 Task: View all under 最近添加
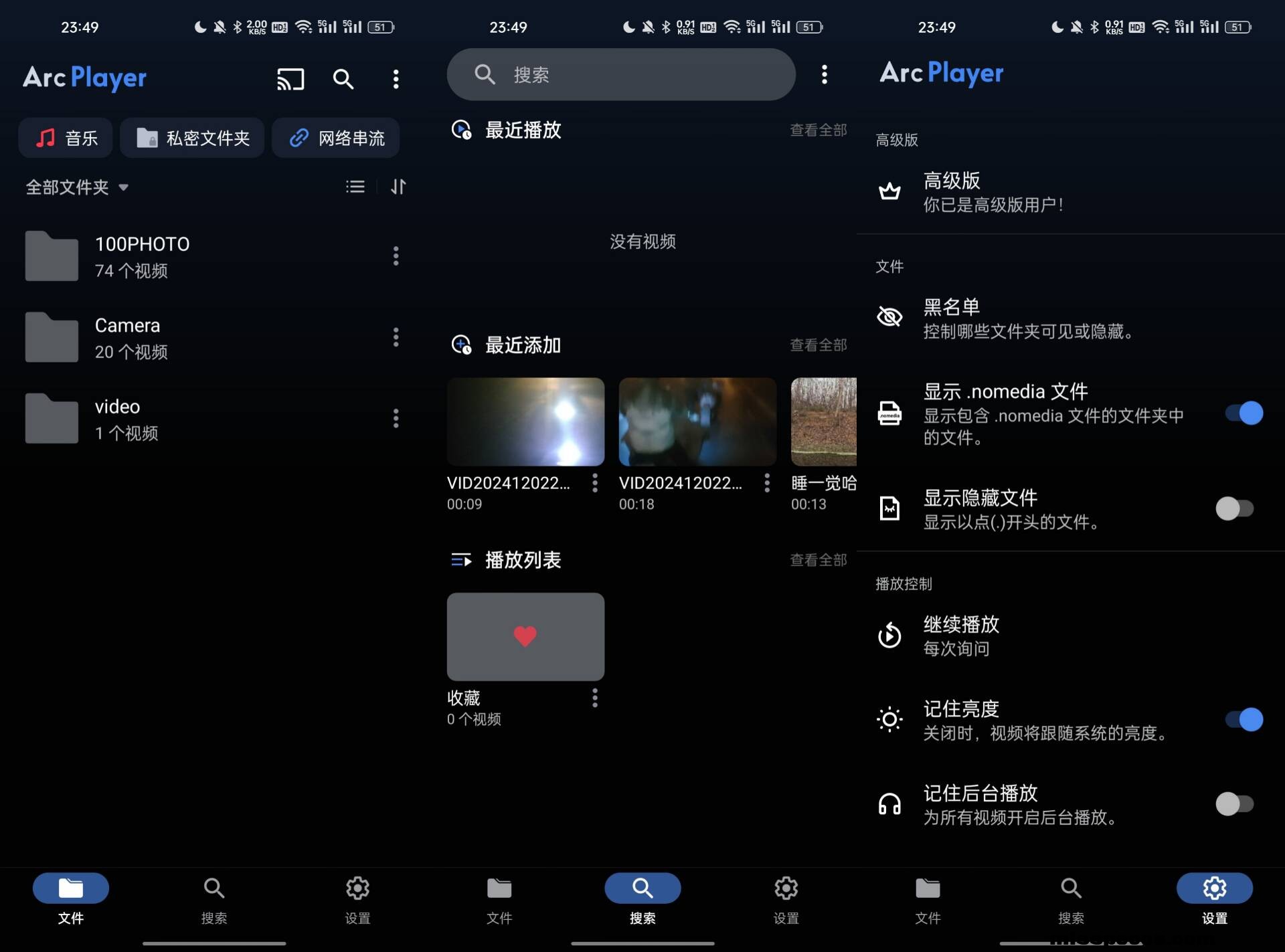click(x=818, y=345)
